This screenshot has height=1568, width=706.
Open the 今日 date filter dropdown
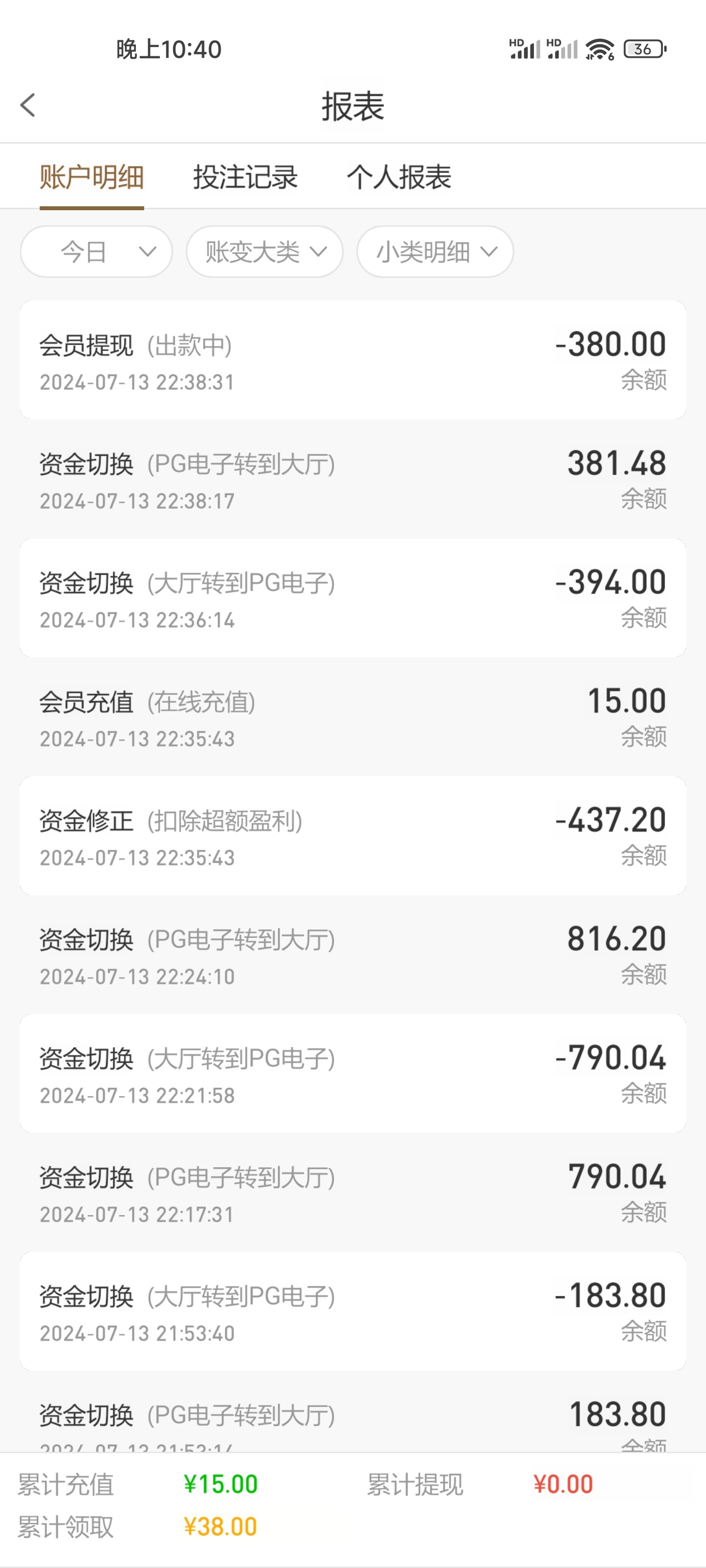tap(96, 251)
